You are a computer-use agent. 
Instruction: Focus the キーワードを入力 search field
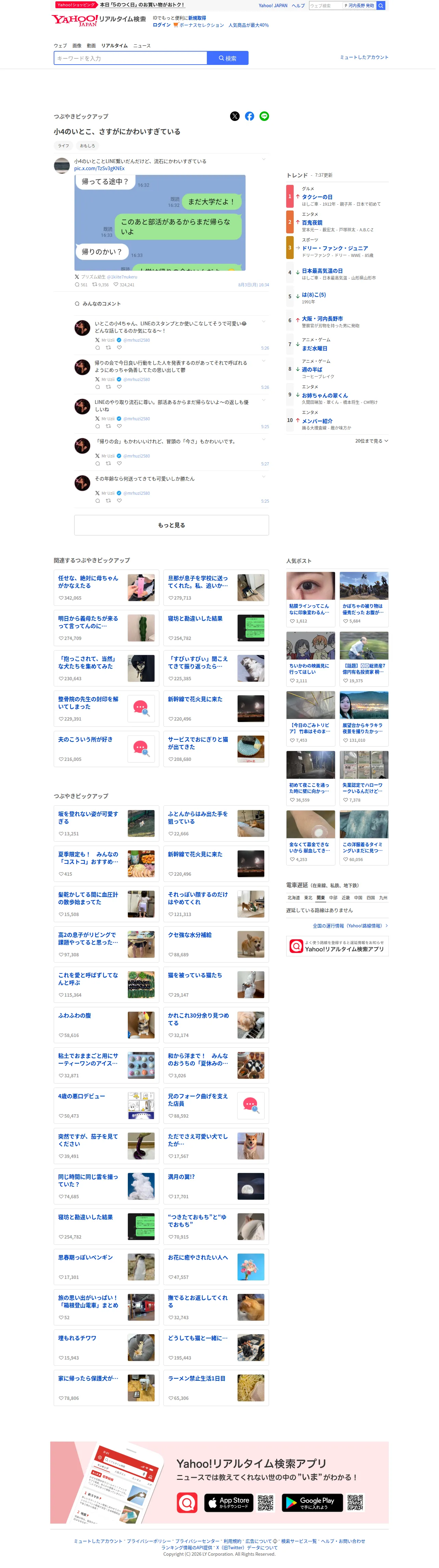pyautogui.click(x=131, y=58)
